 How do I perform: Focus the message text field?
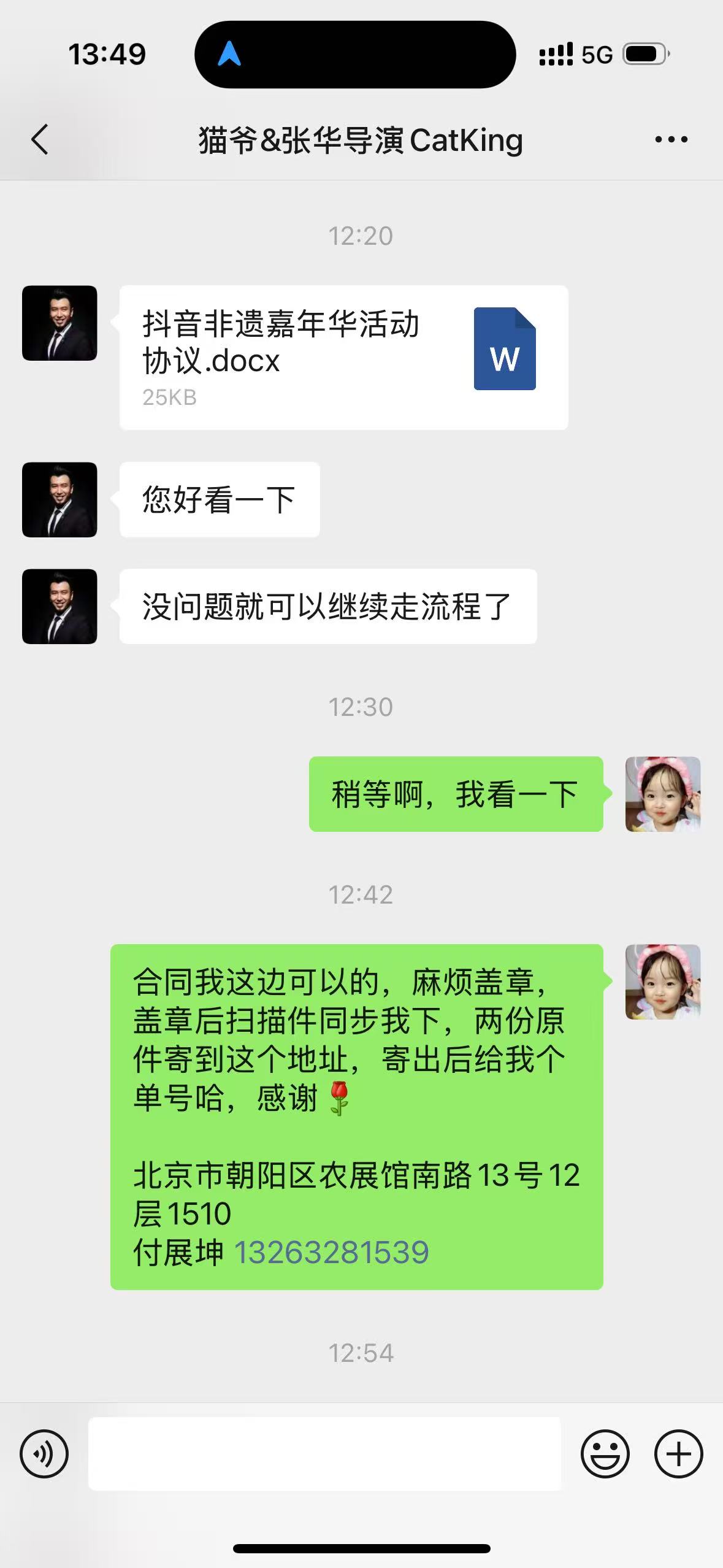(x=324, y=1453)
